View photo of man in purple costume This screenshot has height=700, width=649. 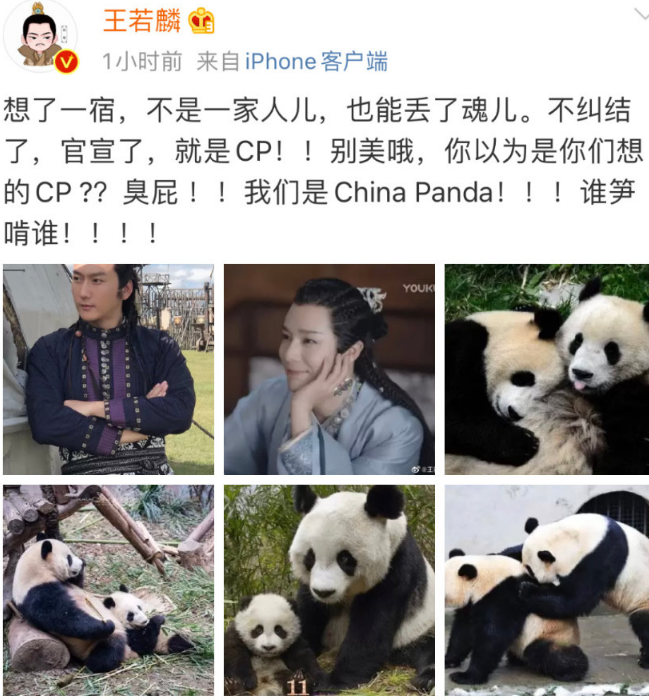[108, 369]
